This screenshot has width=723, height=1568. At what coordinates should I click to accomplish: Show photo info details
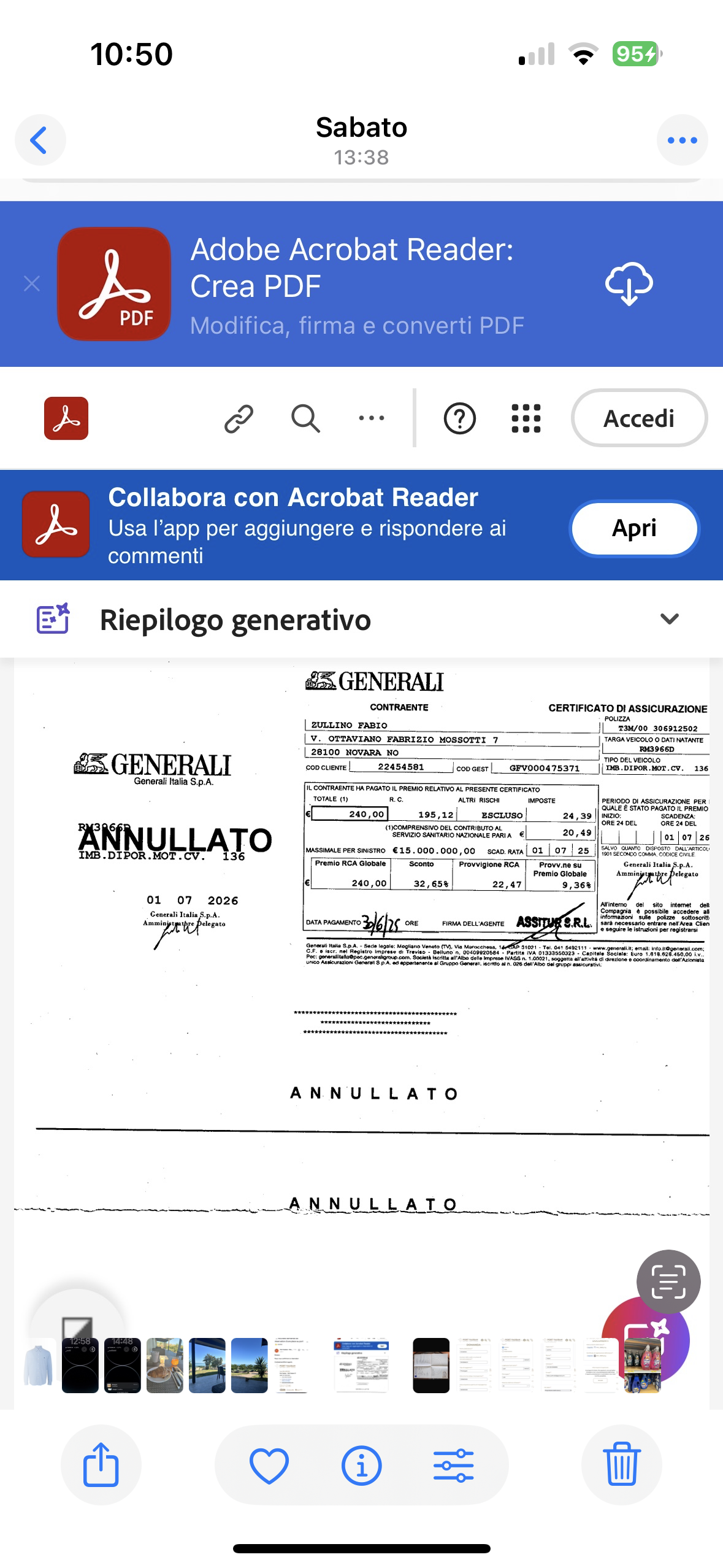(x=361, y=1464)
